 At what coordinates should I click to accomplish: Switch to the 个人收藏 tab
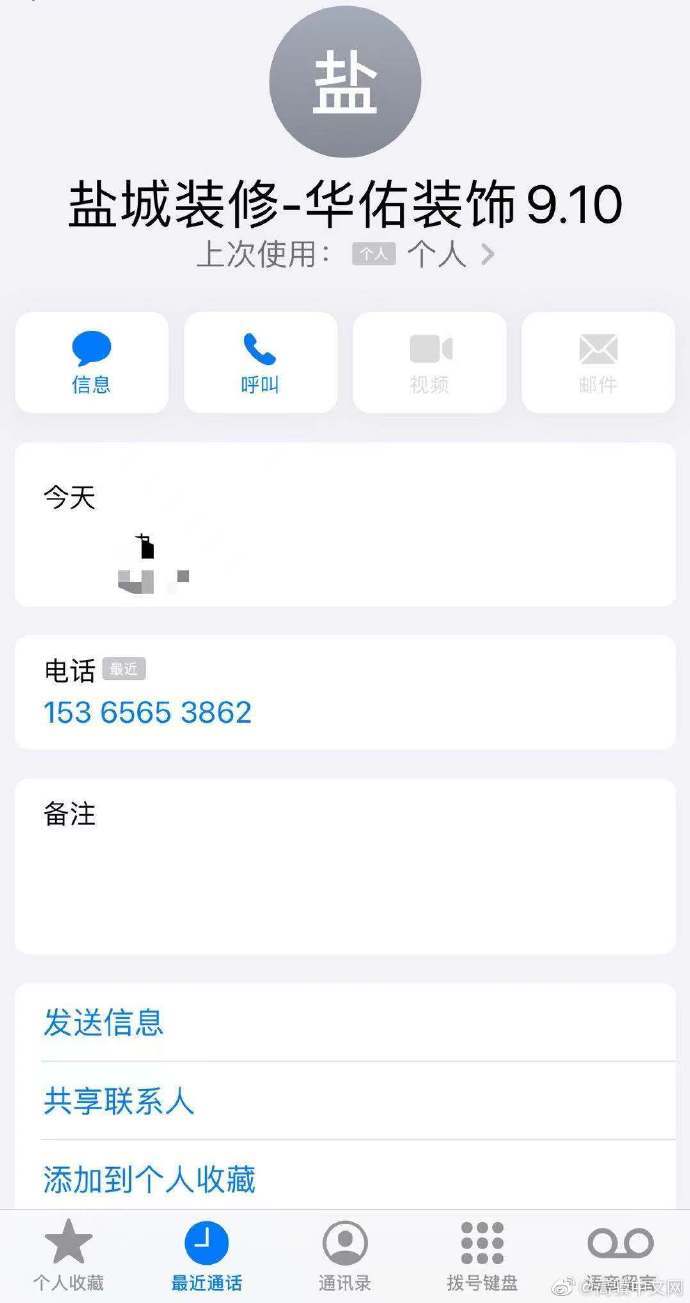(69, 1256)
